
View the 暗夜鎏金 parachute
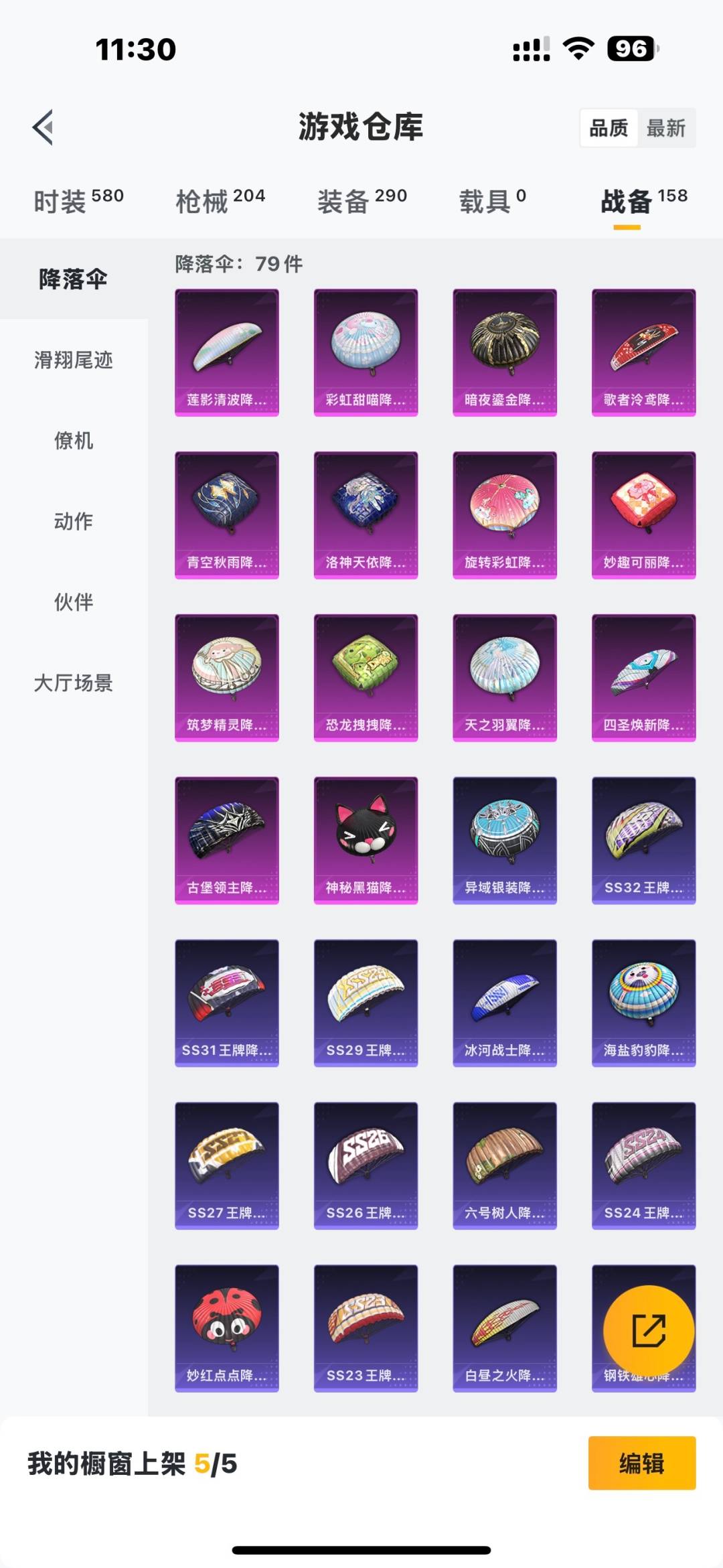click(505, 352)
